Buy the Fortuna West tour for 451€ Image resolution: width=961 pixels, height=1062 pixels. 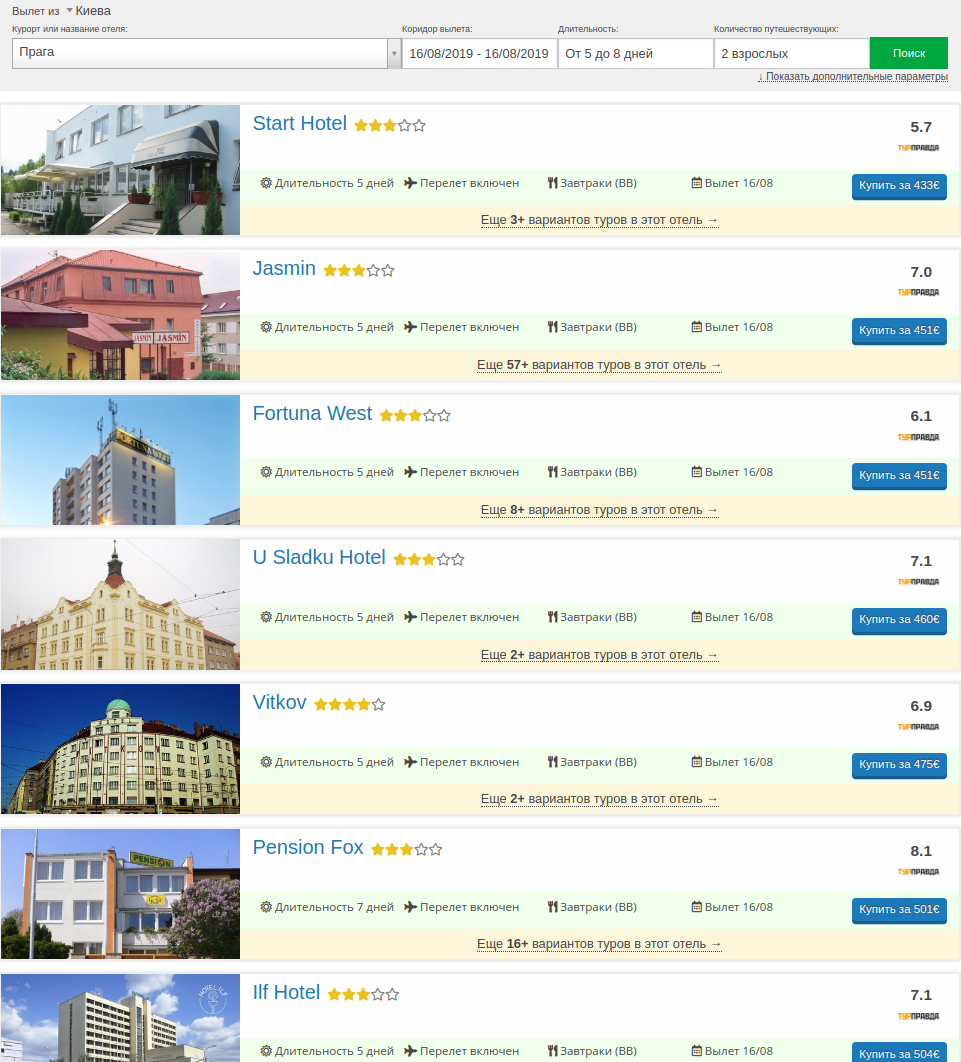(x=899, y=476)
